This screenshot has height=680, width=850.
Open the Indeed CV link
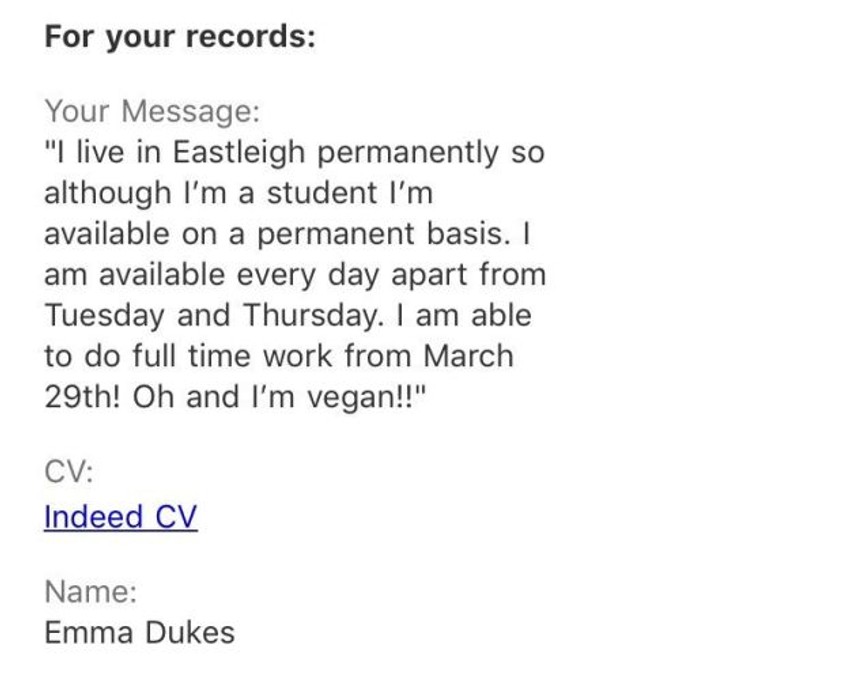120,517
